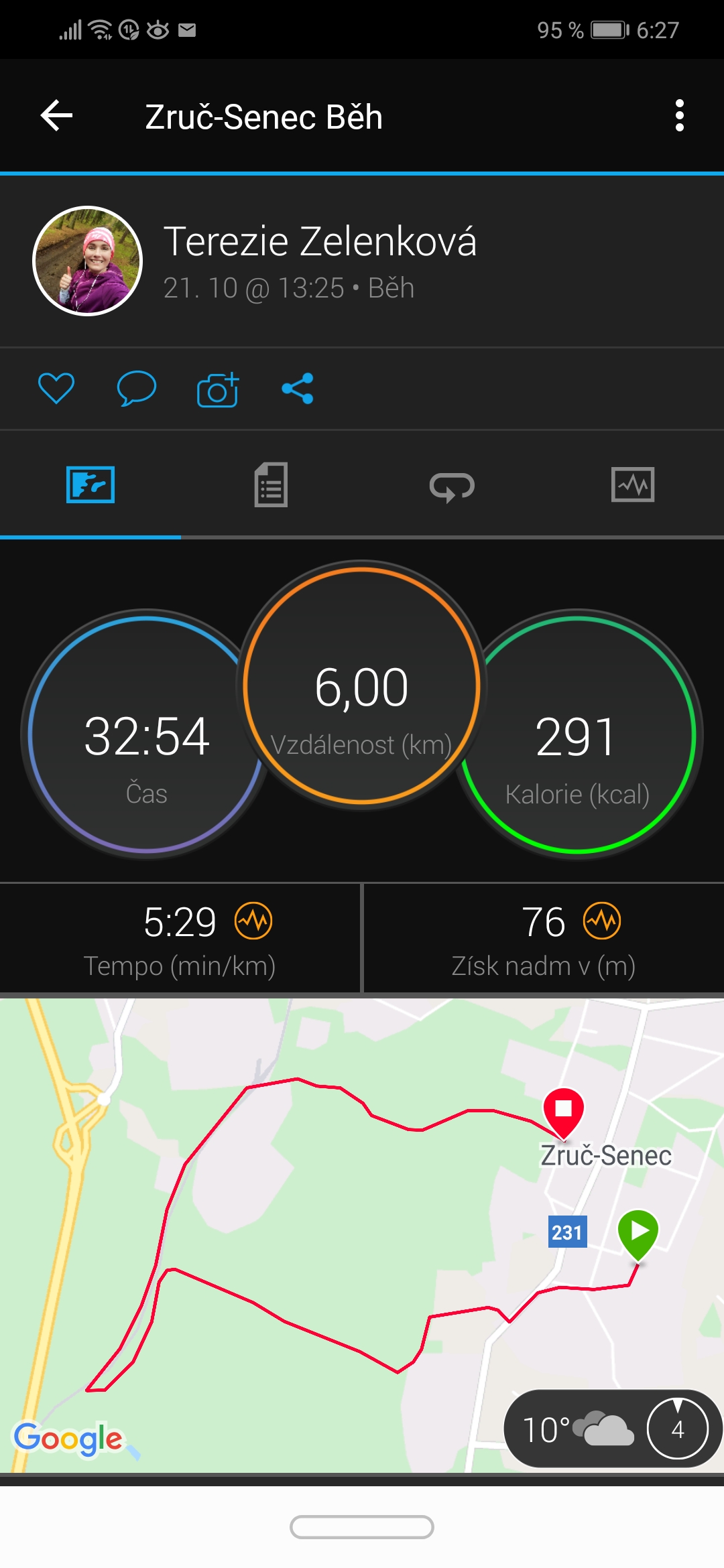This screenshot has width=724, height=1568.
Task: Open Terezie Zelenková's profile picture
Action: 87,261
